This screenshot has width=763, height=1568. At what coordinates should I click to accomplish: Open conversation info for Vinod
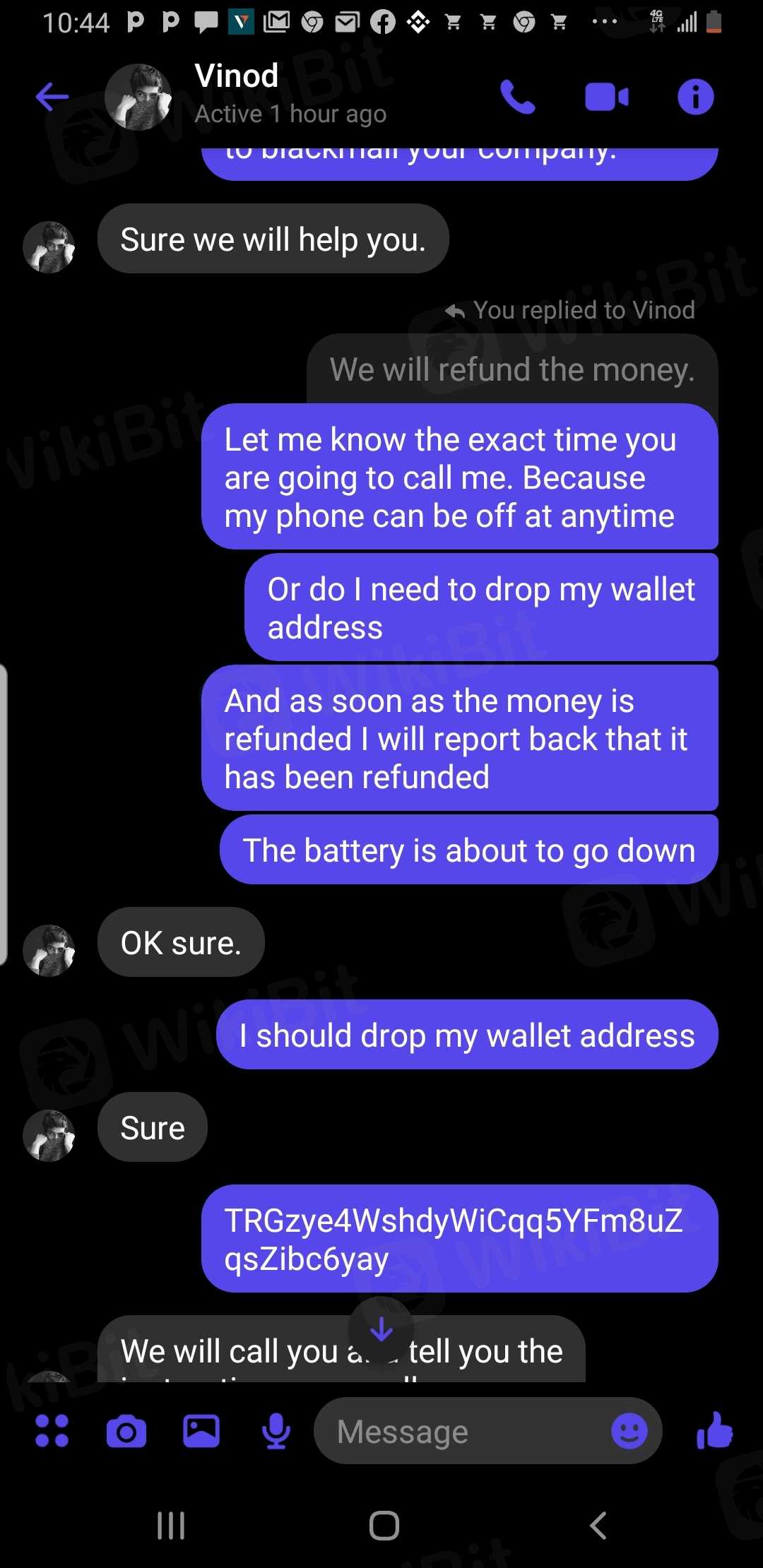pyautogui.click(x=695, y=97)
